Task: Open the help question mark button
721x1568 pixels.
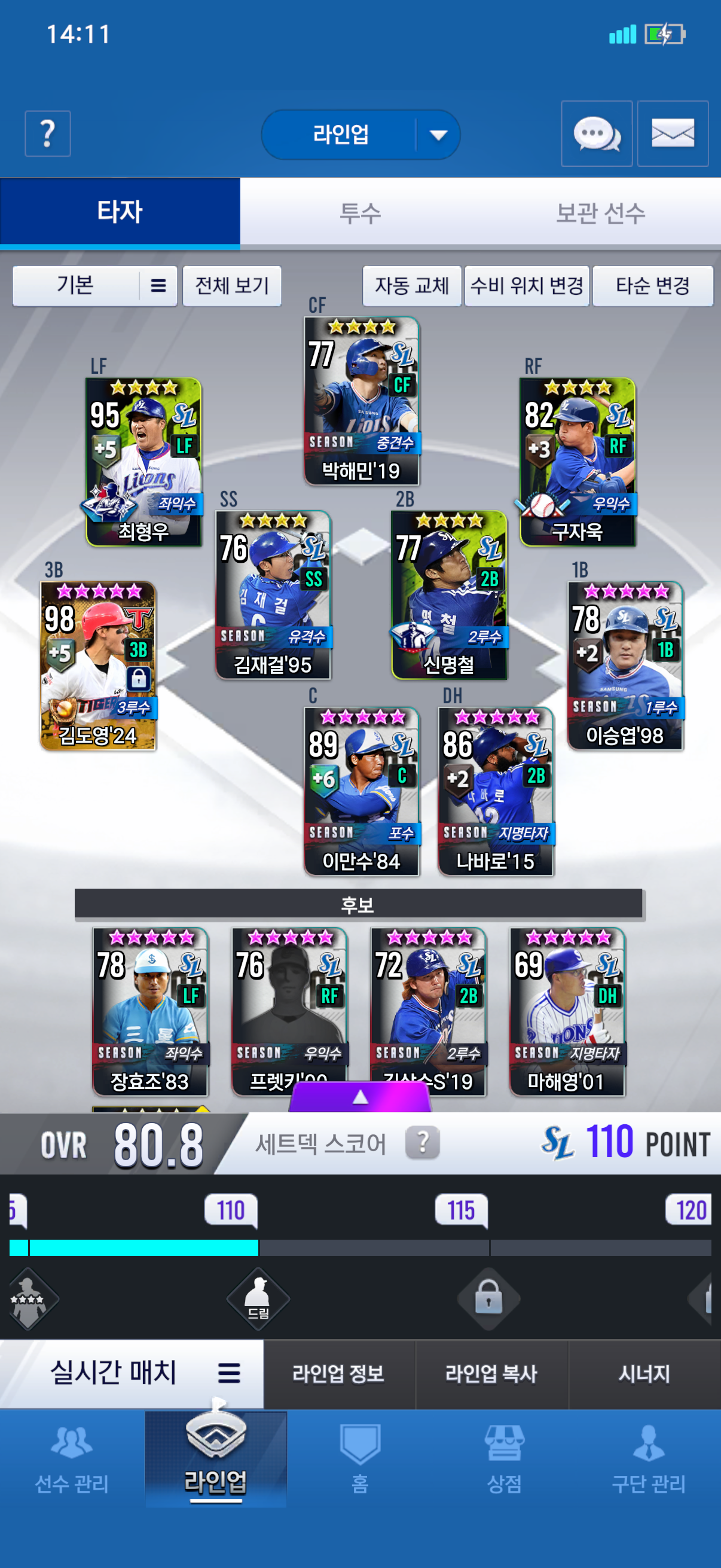Action: point(47,133)
